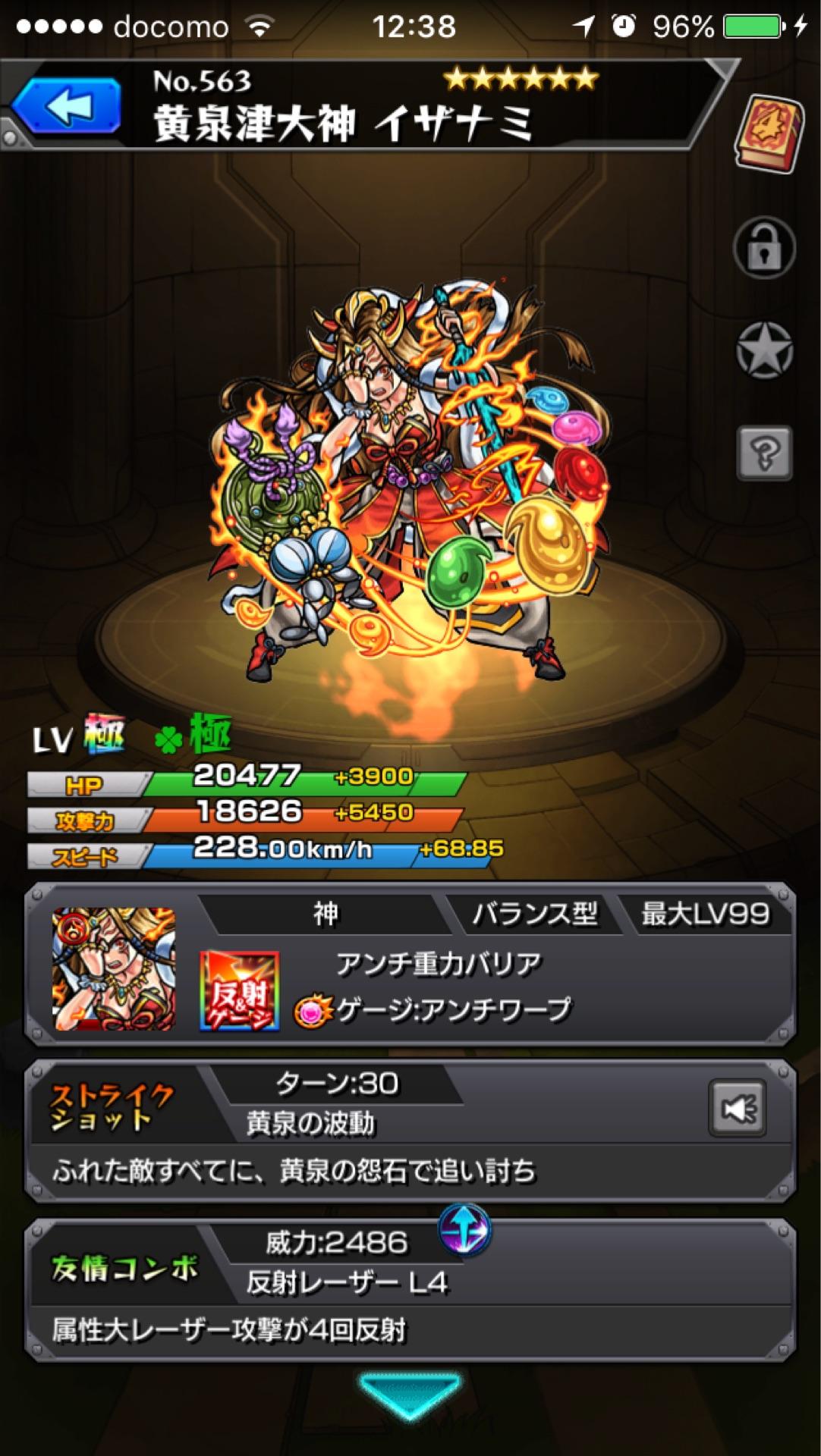The height and width of the screenshot is (1456, 821).
Task: Tap the monster portrait thumbnail
Action: [114, 968]
